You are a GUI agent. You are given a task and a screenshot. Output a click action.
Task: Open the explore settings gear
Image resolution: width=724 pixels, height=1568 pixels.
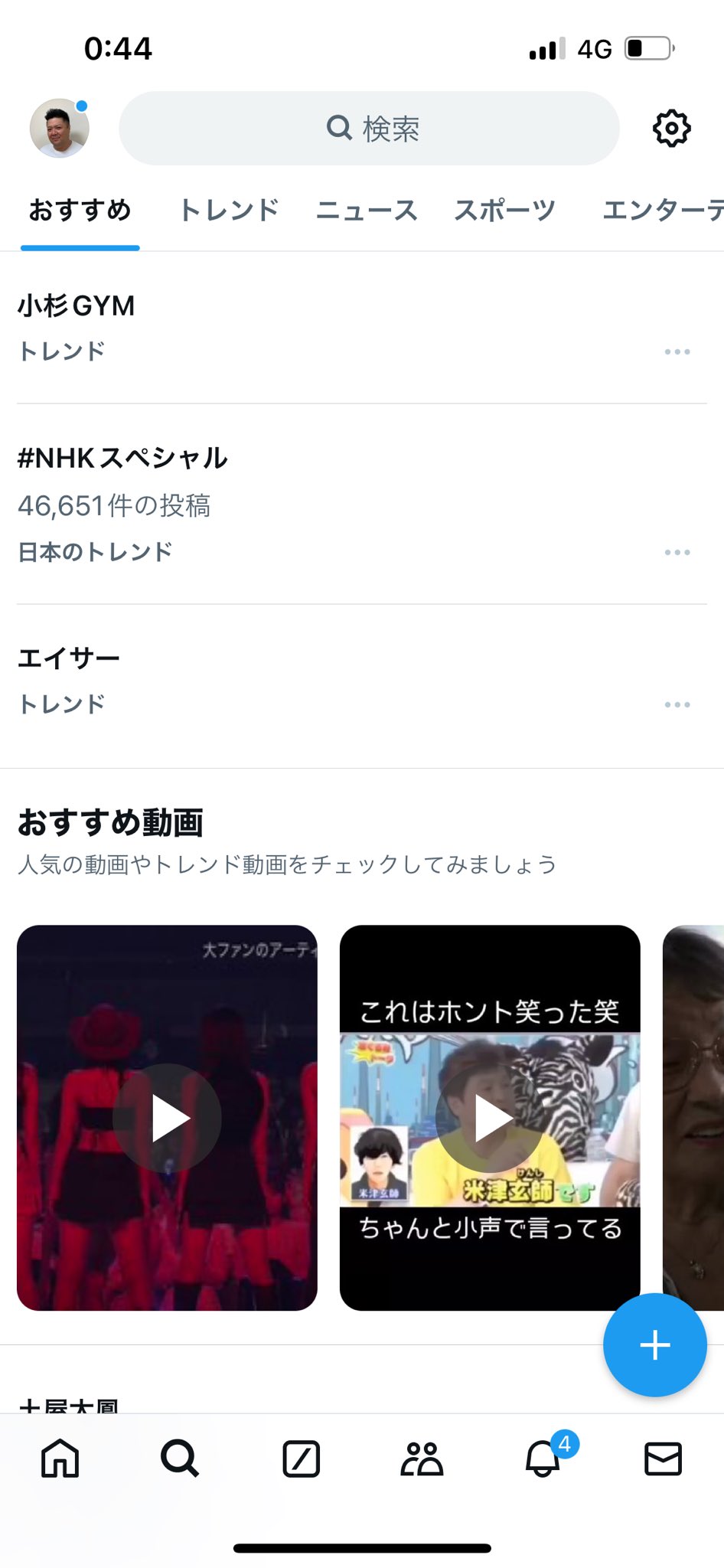671,129
